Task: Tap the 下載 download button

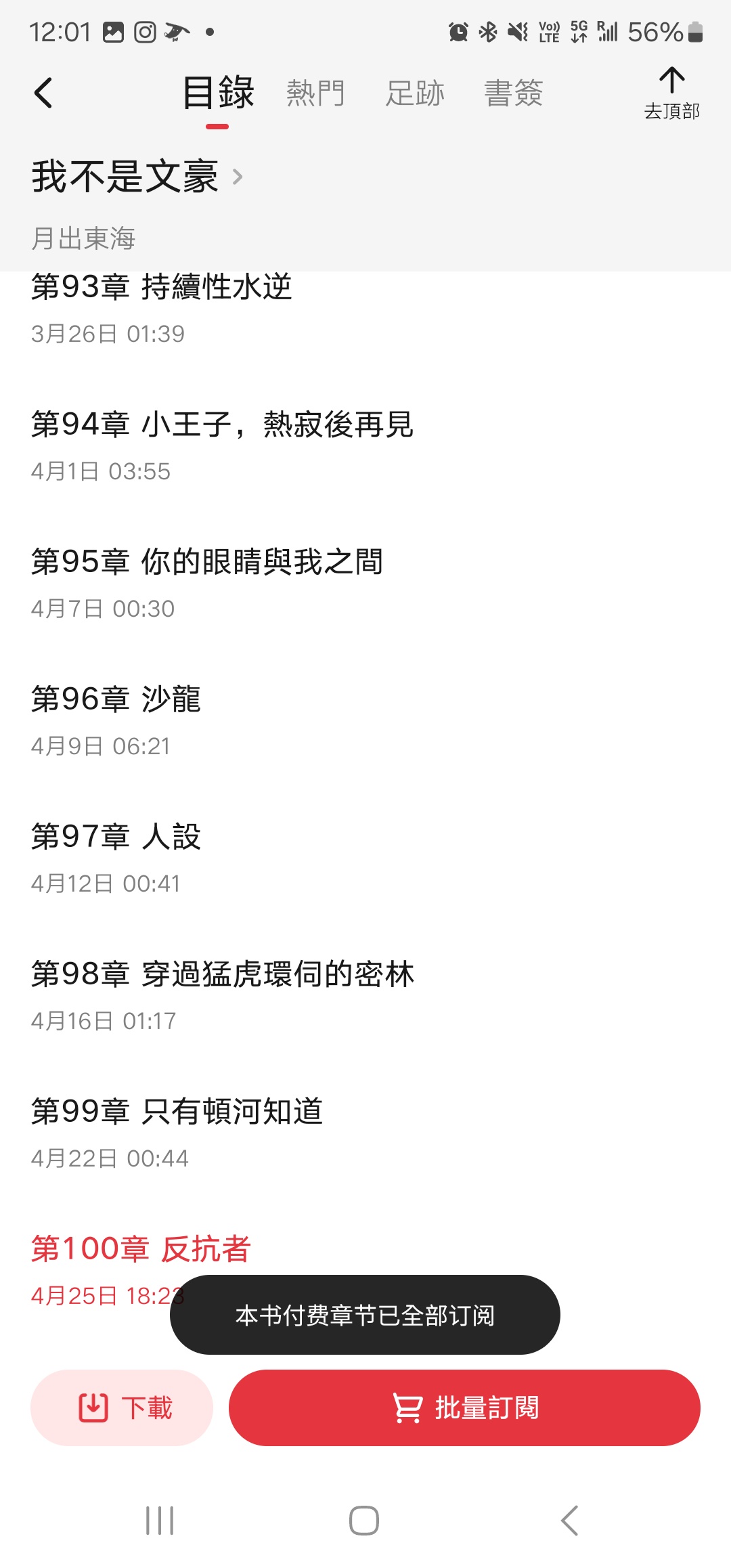Action: 122,1408
